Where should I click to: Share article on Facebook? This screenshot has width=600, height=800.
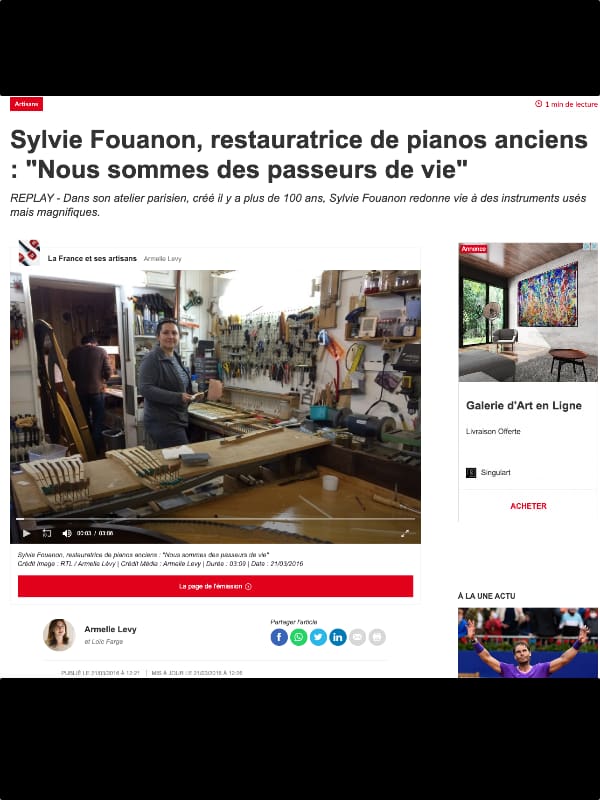(279, 637)
